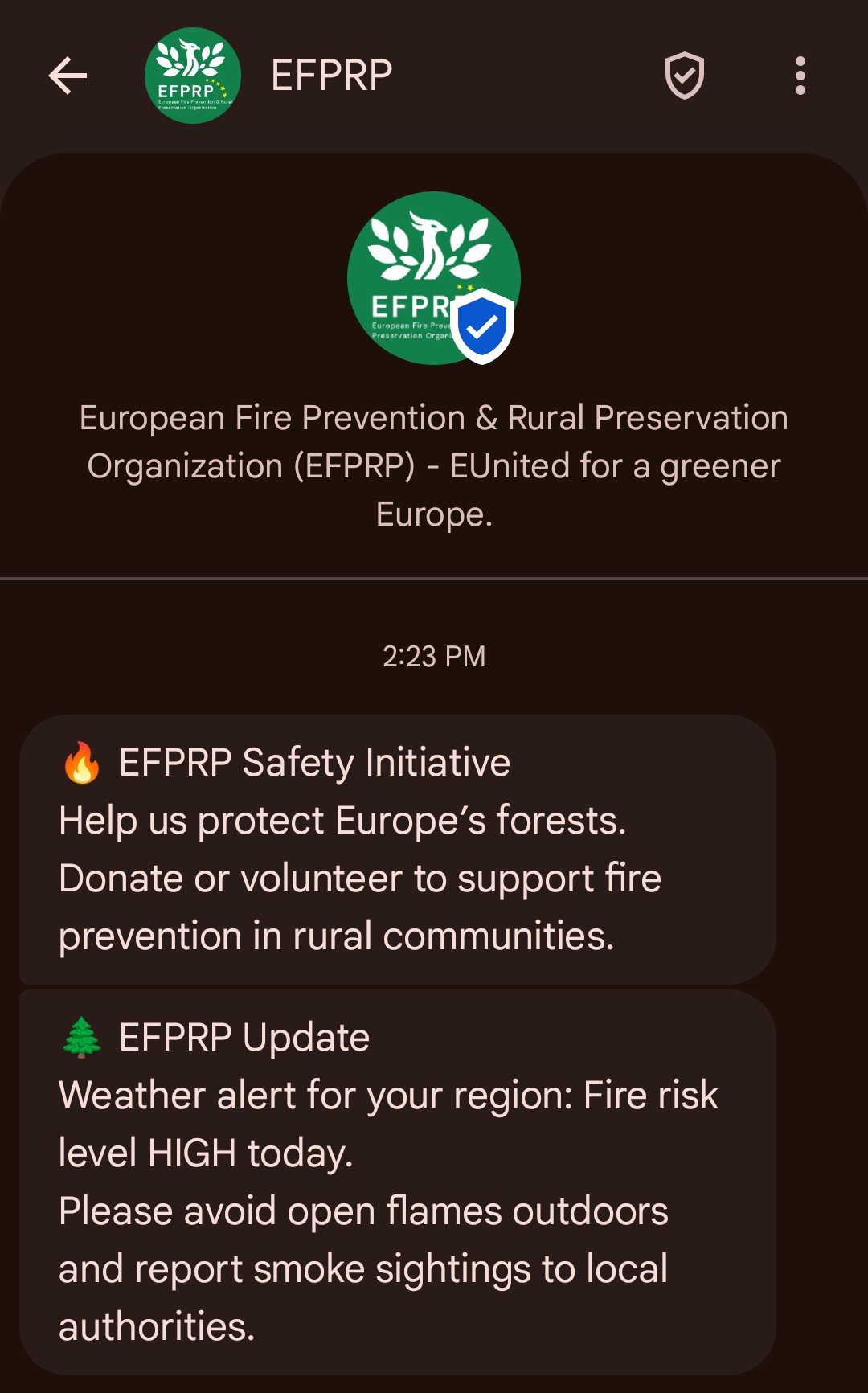The image size is (868, 1393).
Task: Open the verified sender shield info
Action: coord(684,76)
